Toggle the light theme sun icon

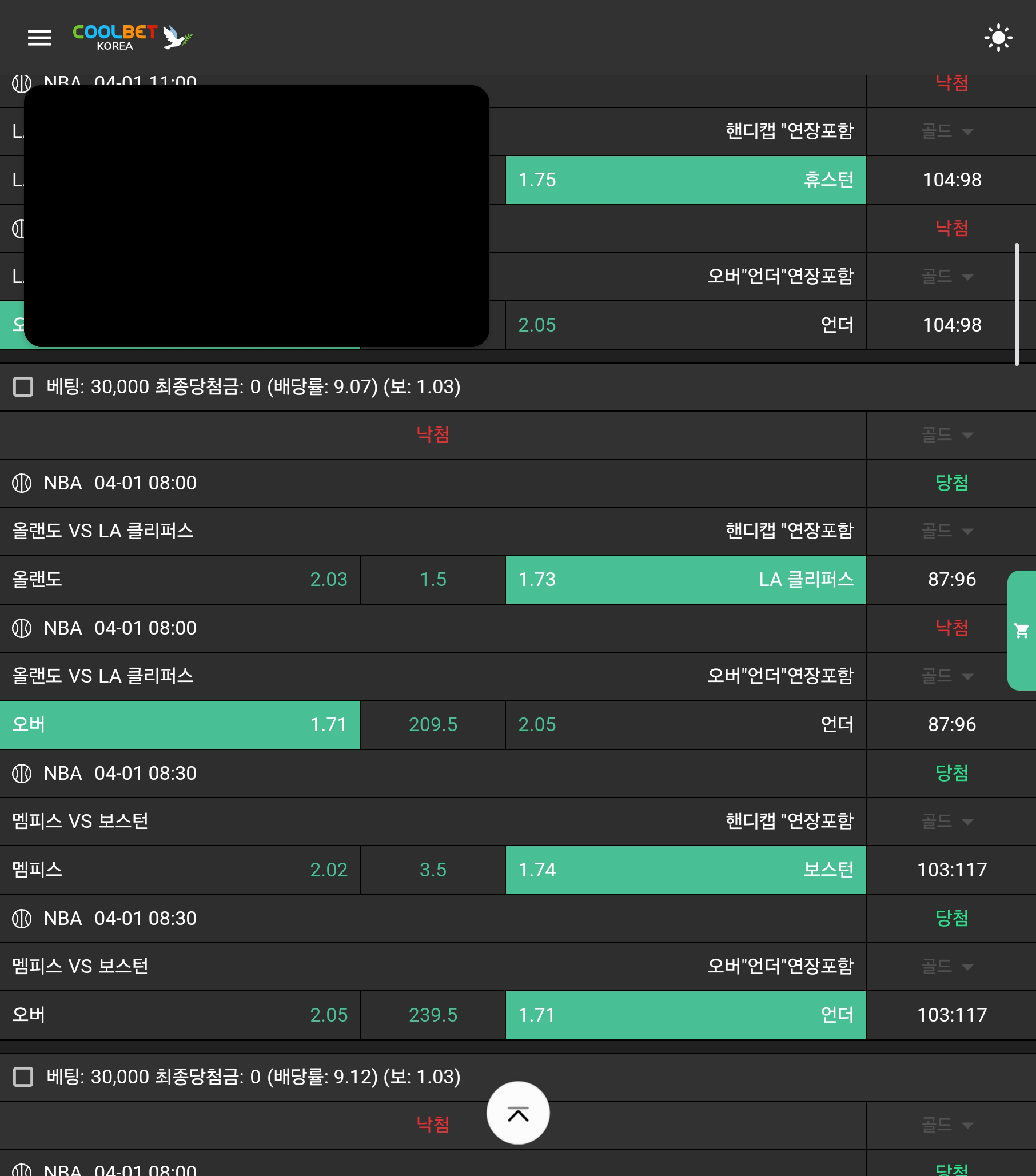pyautogui.click(x=998, y=38)
